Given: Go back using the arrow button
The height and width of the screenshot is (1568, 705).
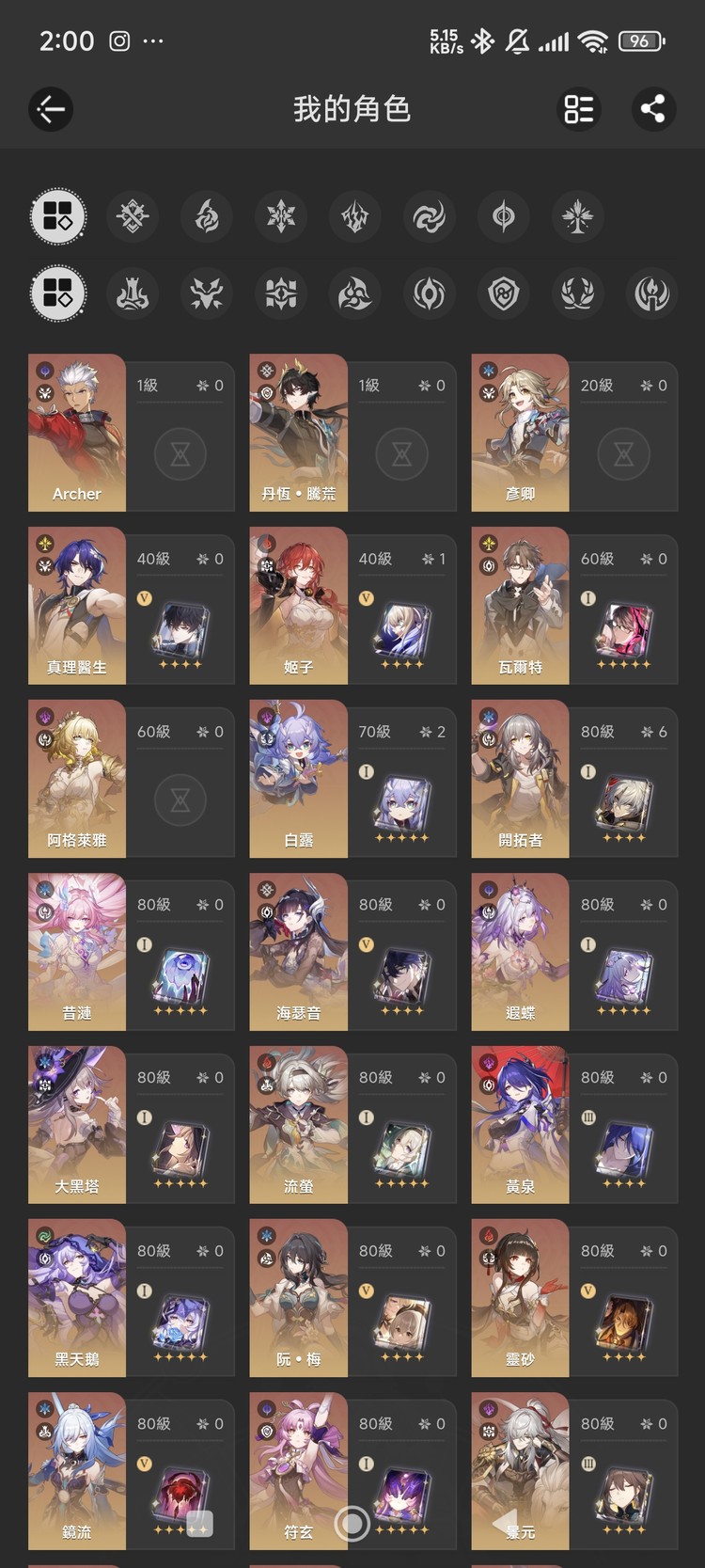Looking at the screenshot, I should click(x=51, y=109).
